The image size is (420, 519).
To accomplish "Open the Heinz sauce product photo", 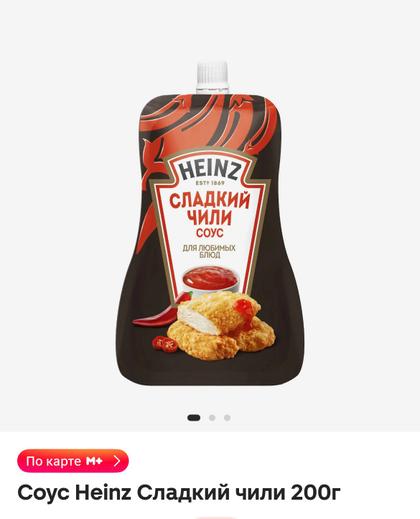I will [x=210, y=223].
